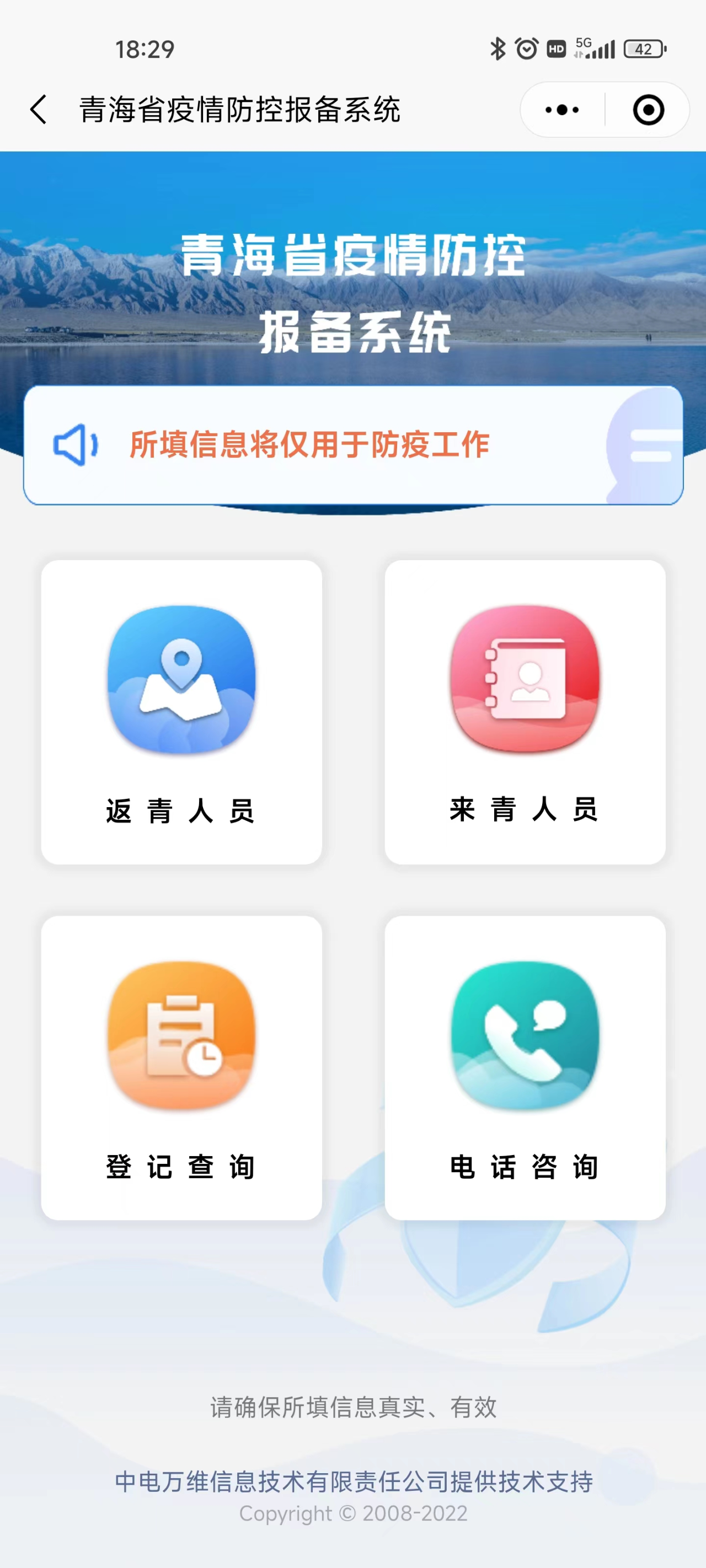Open the 登记查询 card
The width and height of the screenshot is (706, 1568).
pos(181,1067)
